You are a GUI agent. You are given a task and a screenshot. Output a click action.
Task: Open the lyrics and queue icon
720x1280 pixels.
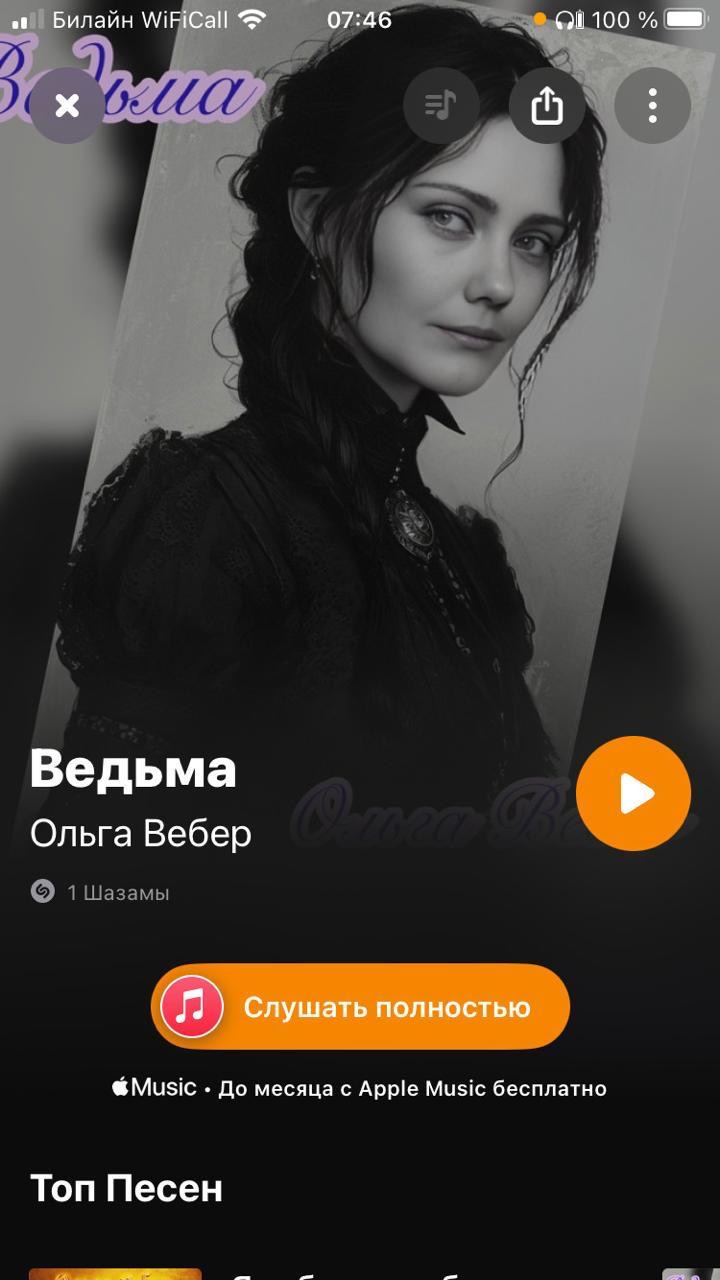(441, 105)
